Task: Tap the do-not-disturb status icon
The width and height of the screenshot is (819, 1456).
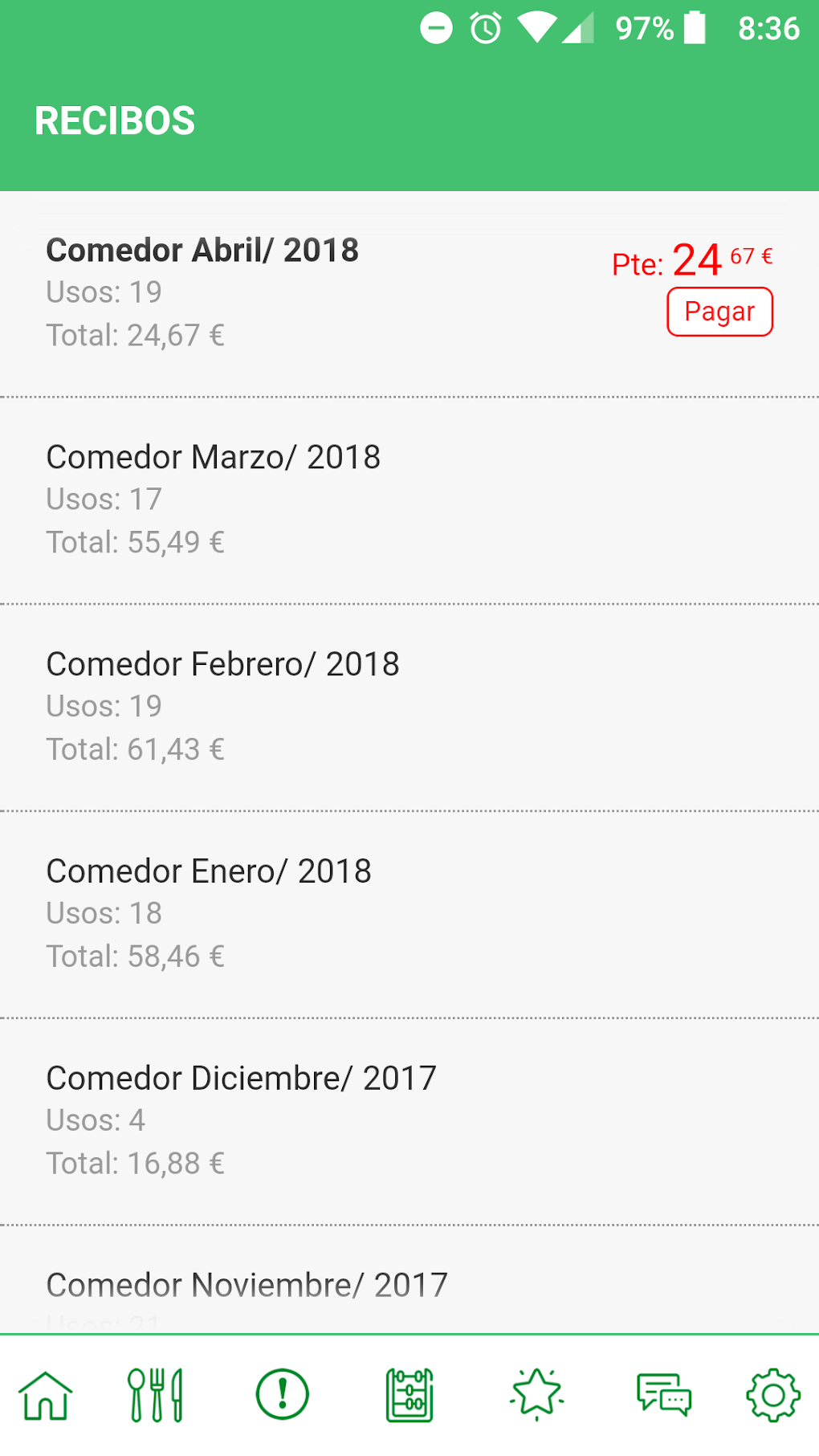Action: click(x=437, y=28)
